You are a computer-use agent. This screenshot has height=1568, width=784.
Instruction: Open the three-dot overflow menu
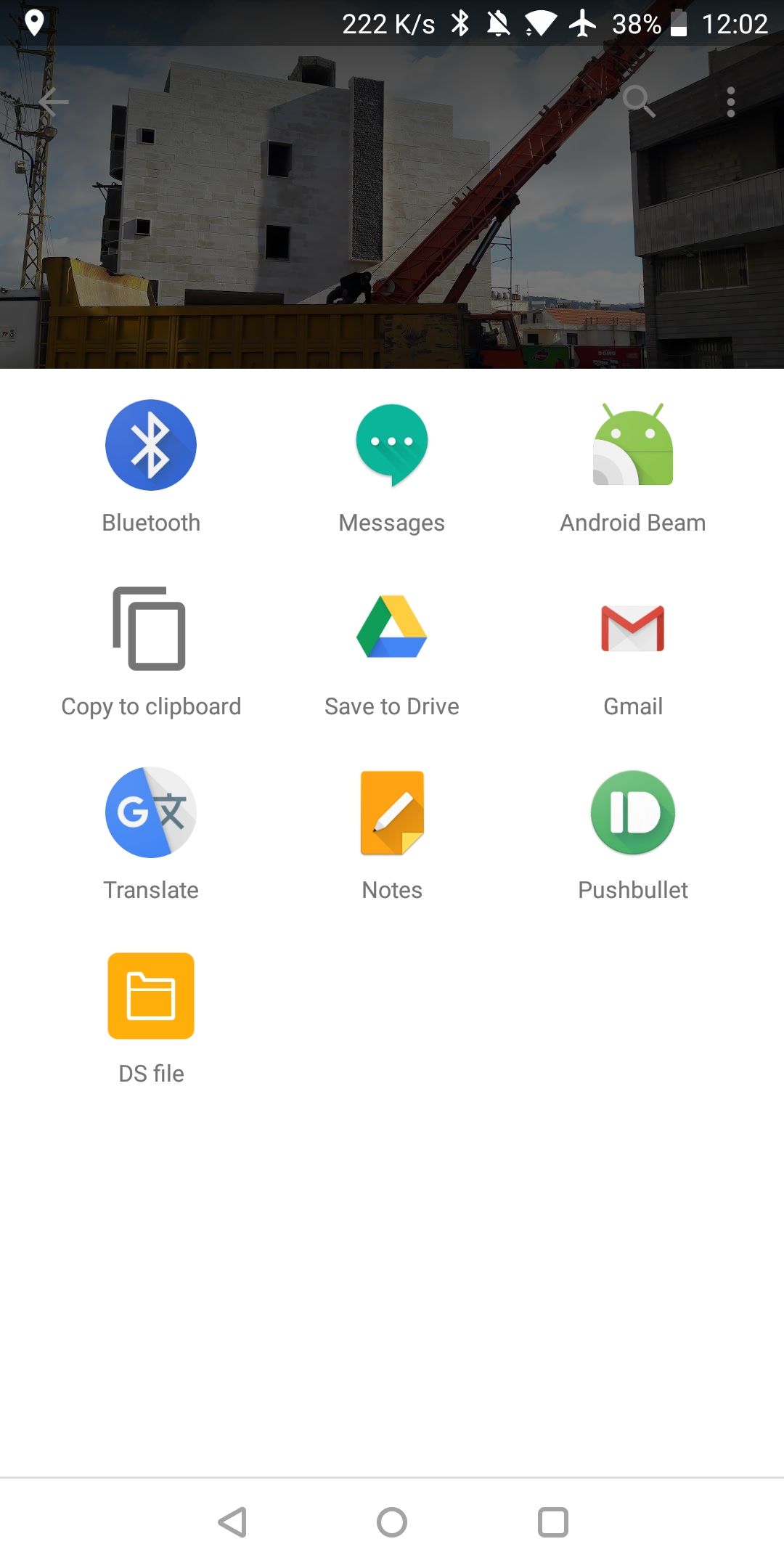pos(731,102)
